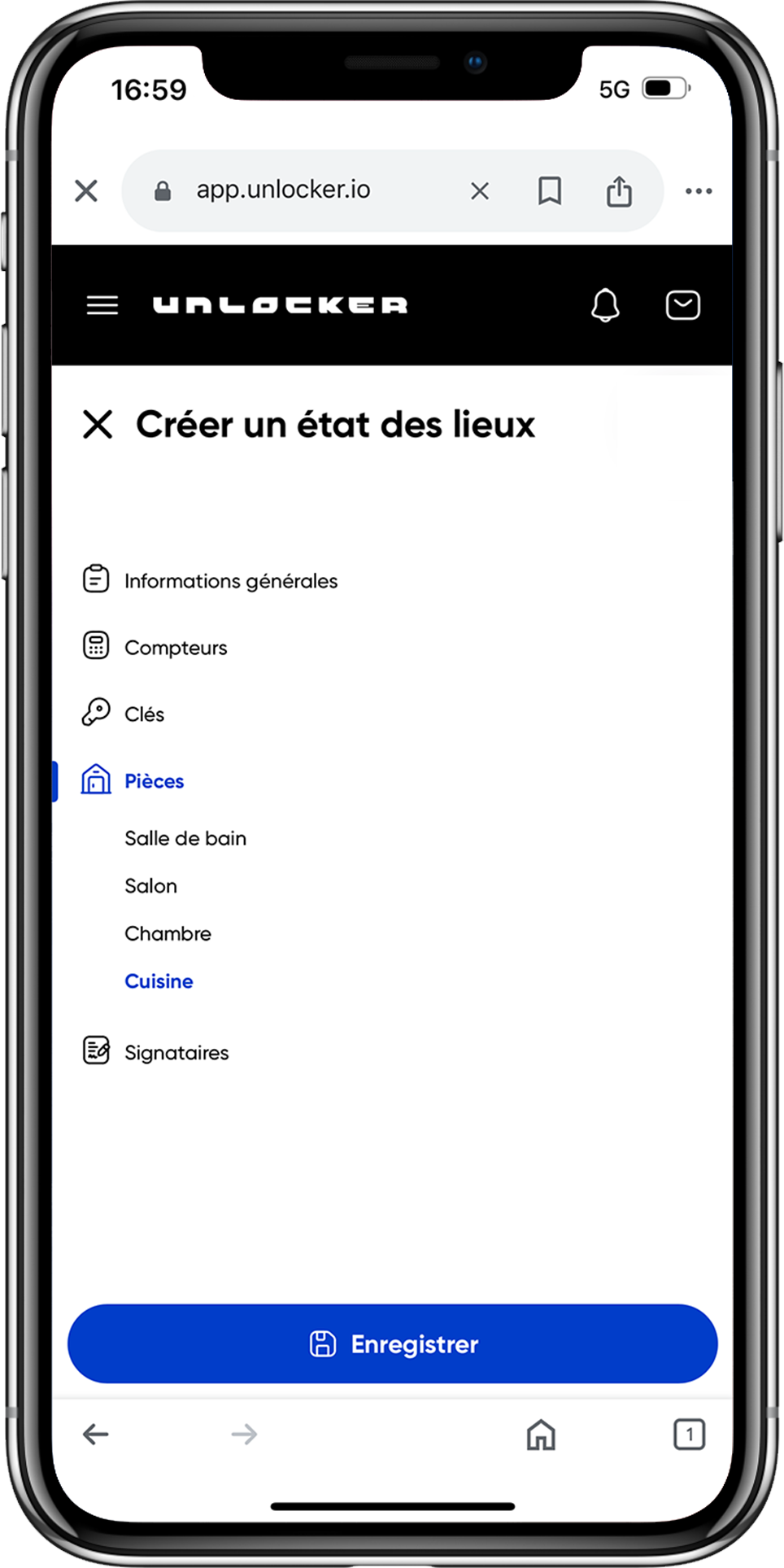Open the browser tabs switcher
784x1568 pixels.
[689, 1434]
